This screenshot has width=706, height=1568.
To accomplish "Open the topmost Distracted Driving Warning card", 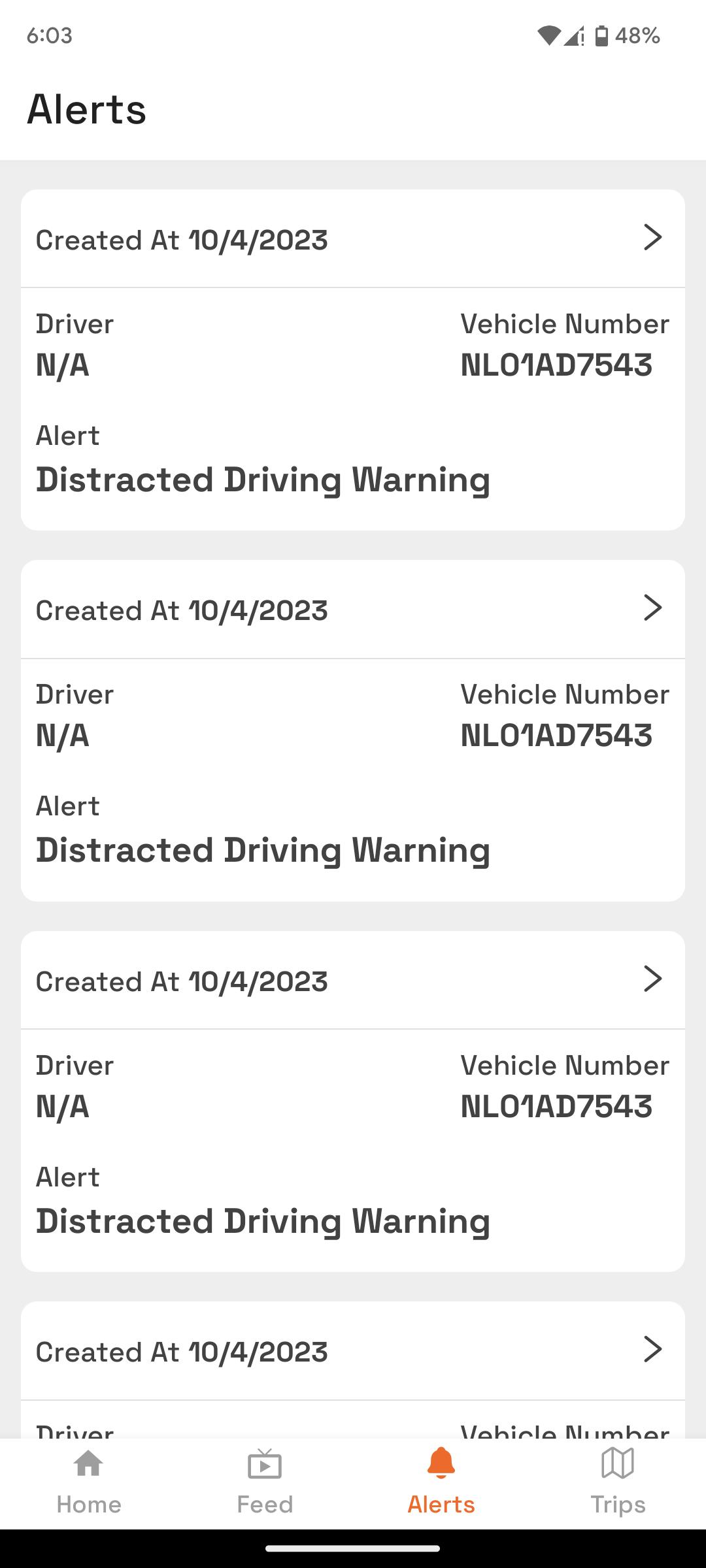I will click(x=353, y=360).
